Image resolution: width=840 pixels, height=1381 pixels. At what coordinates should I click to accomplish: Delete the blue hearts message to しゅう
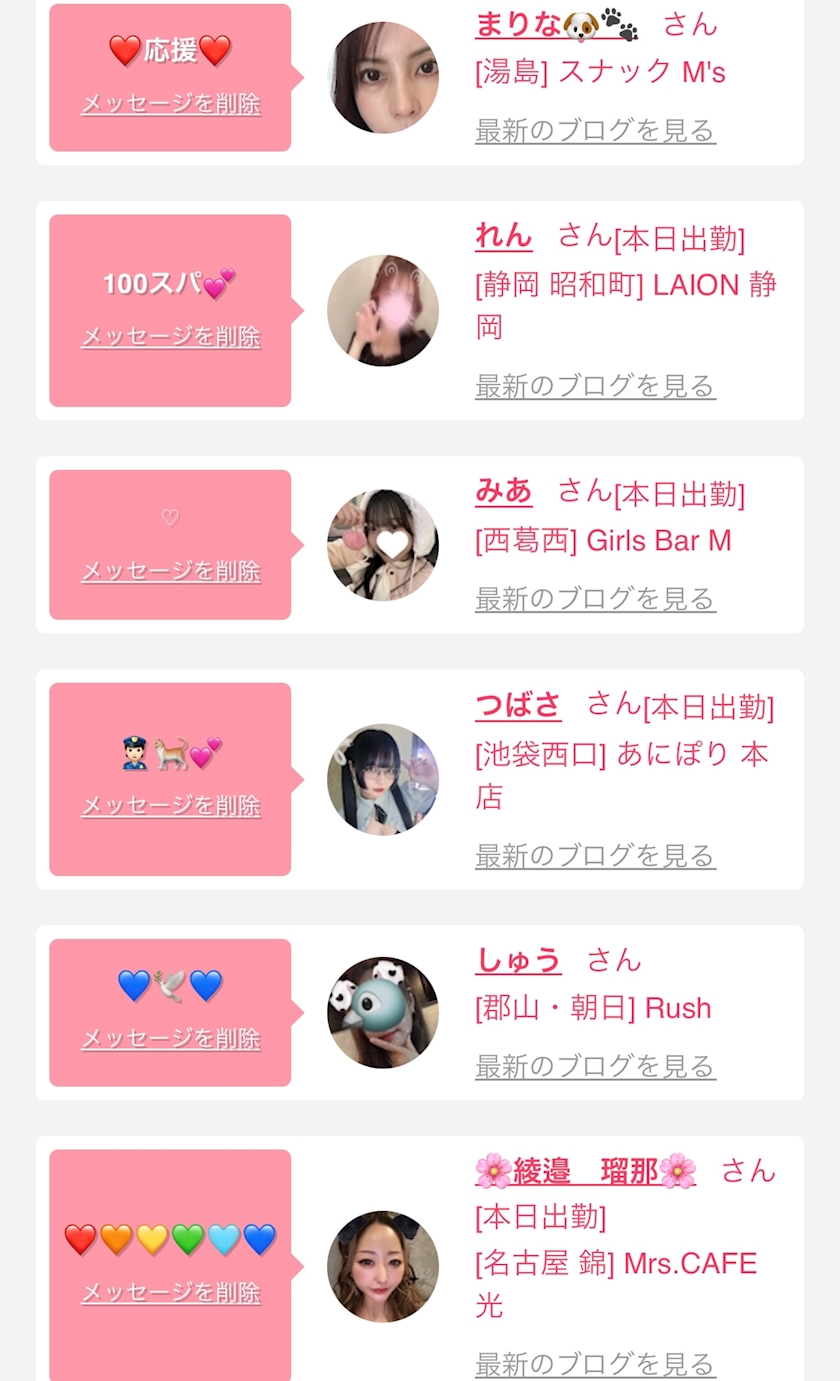coord(171,1039)
